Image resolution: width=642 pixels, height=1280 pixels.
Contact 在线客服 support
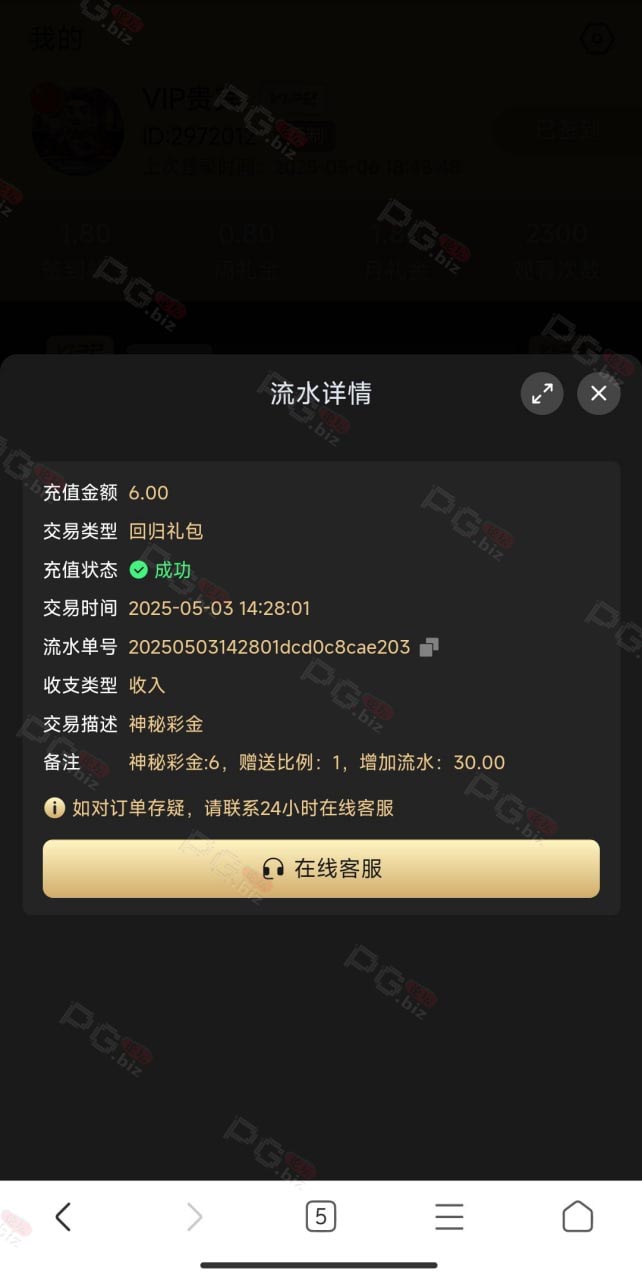click(321, 868)
